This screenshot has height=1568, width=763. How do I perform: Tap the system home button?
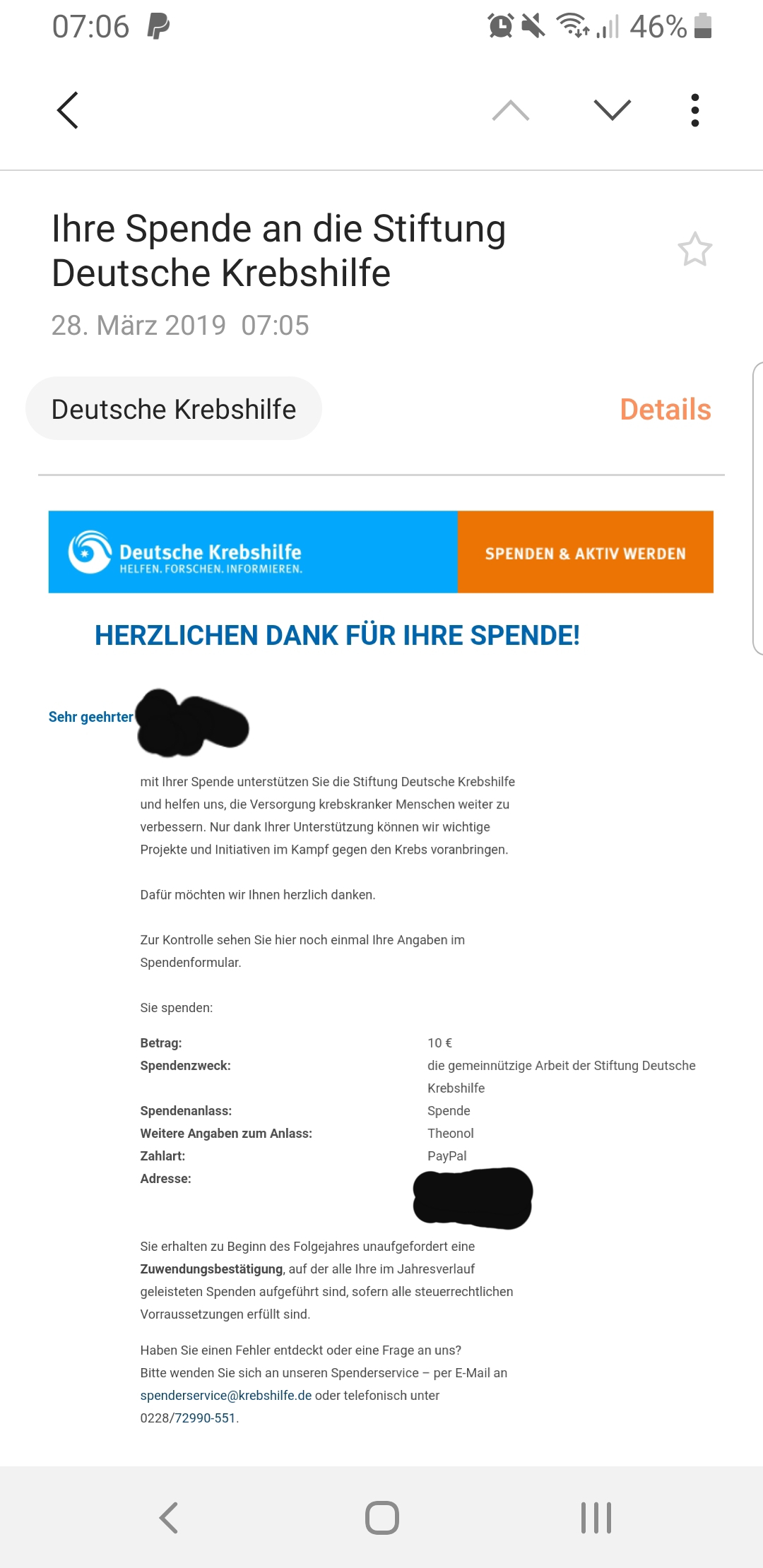tap(382, 1517)
